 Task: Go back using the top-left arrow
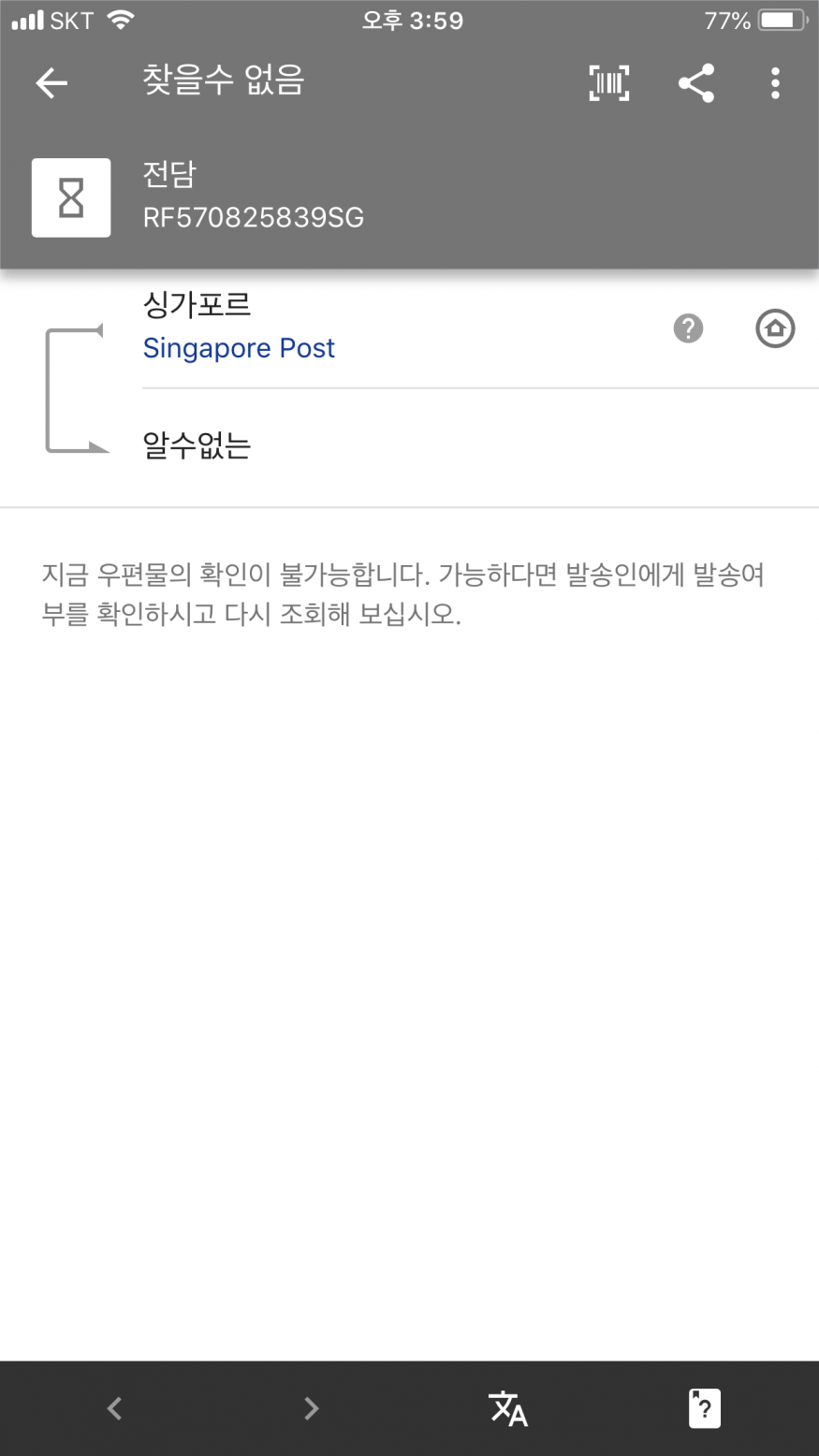51,83
